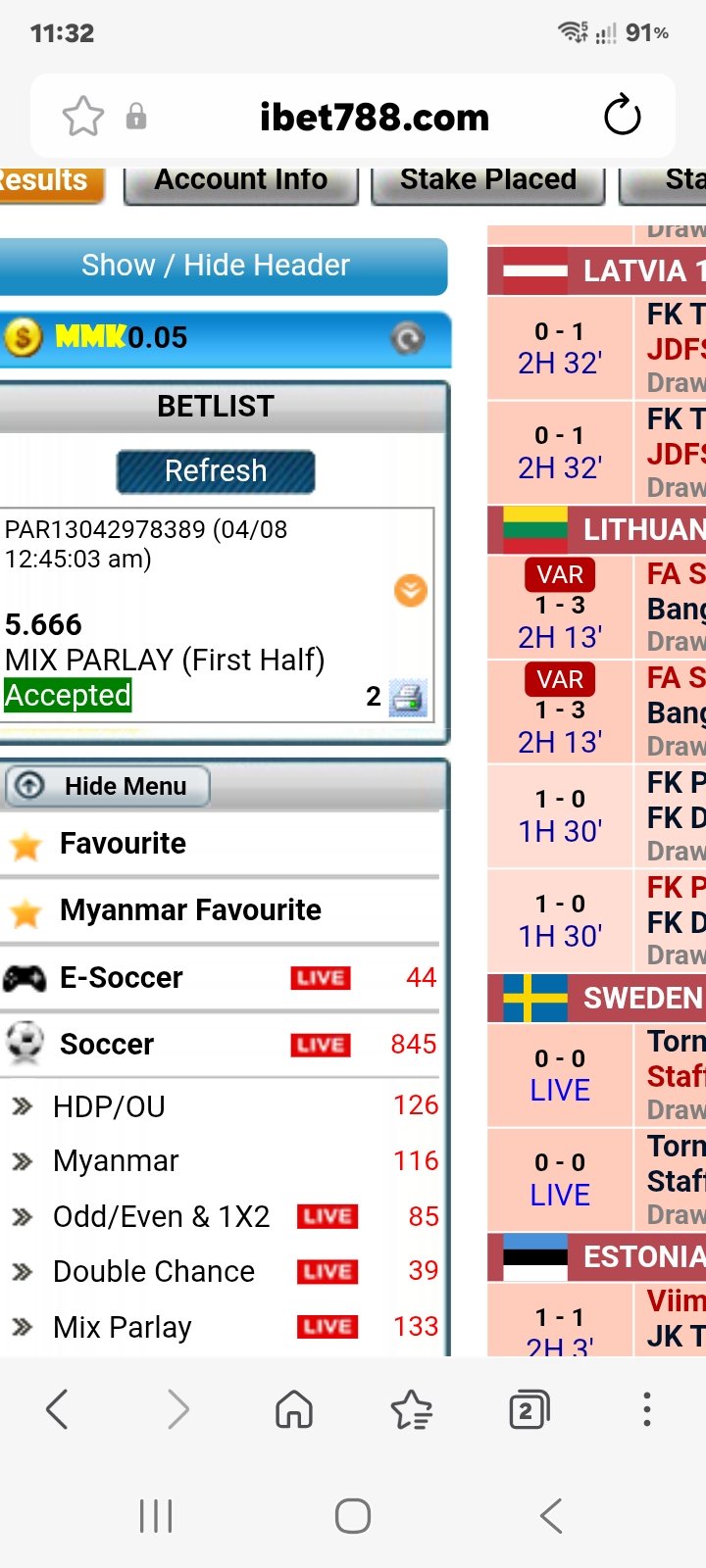Tap the Refresh betlist button

216,471
